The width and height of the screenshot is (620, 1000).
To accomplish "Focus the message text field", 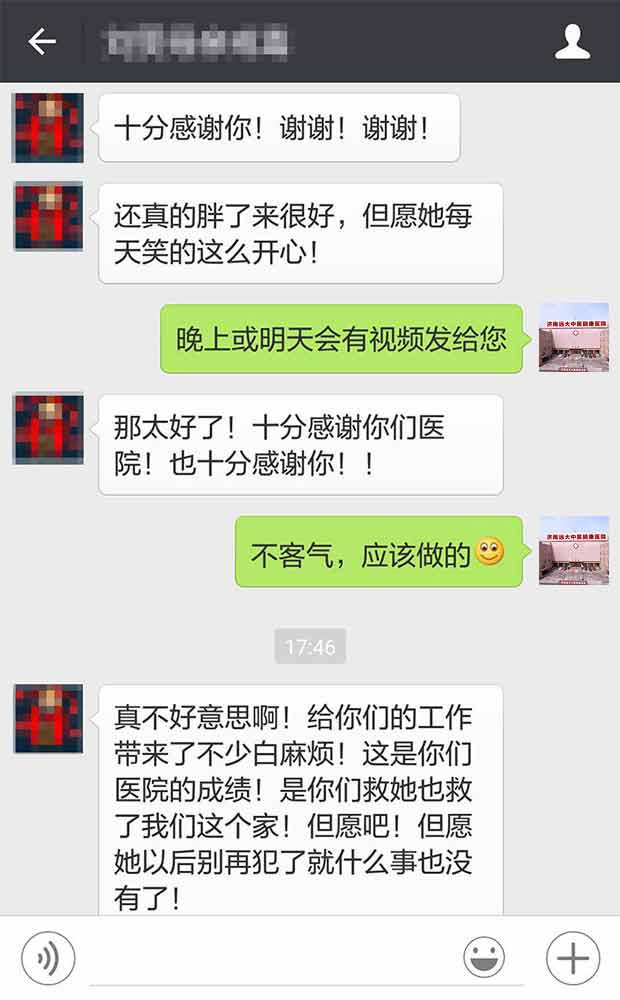I will (x=270, y=958).
